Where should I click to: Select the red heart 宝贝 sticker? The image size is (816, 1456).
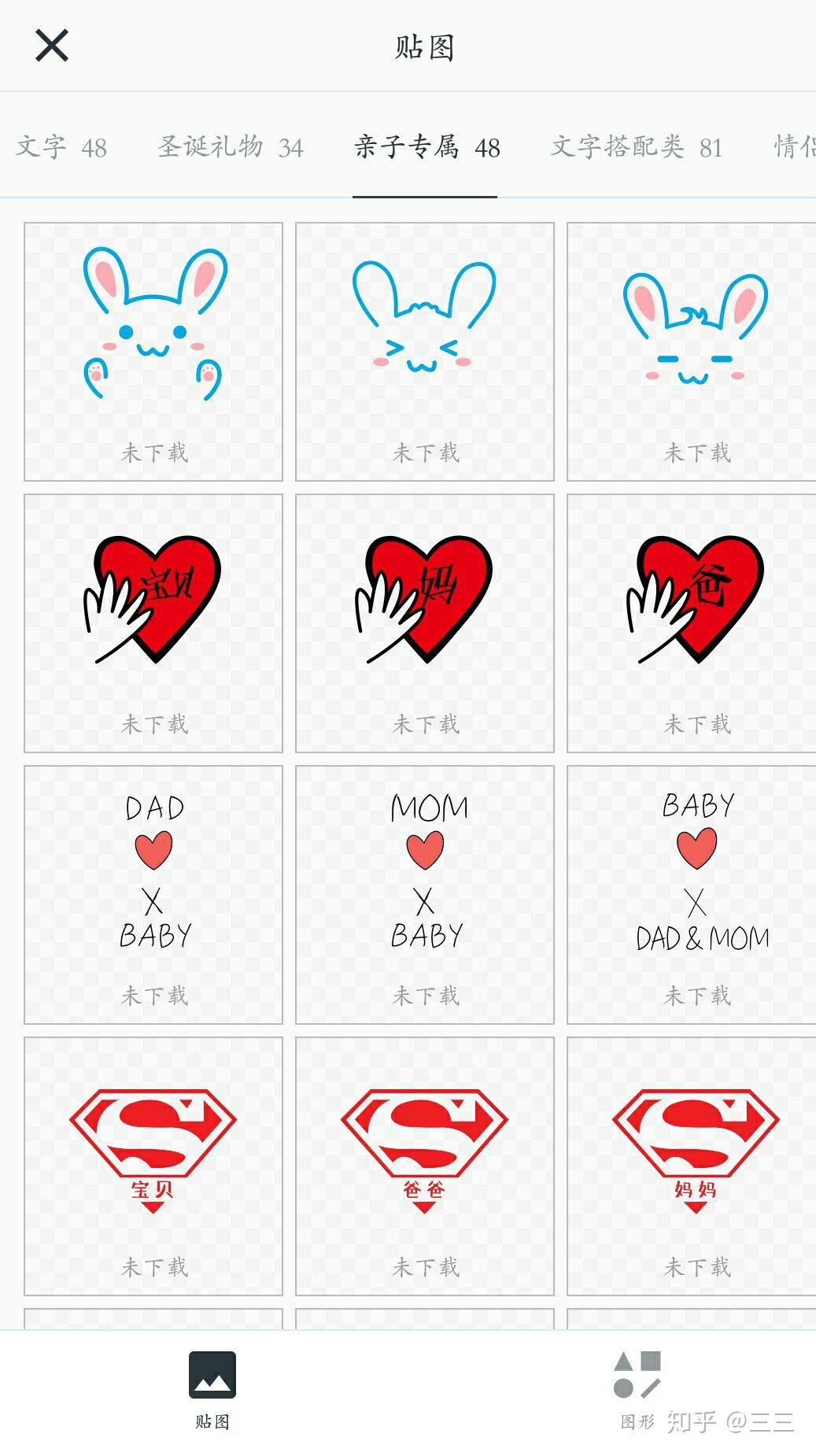[x=153, y=623]
